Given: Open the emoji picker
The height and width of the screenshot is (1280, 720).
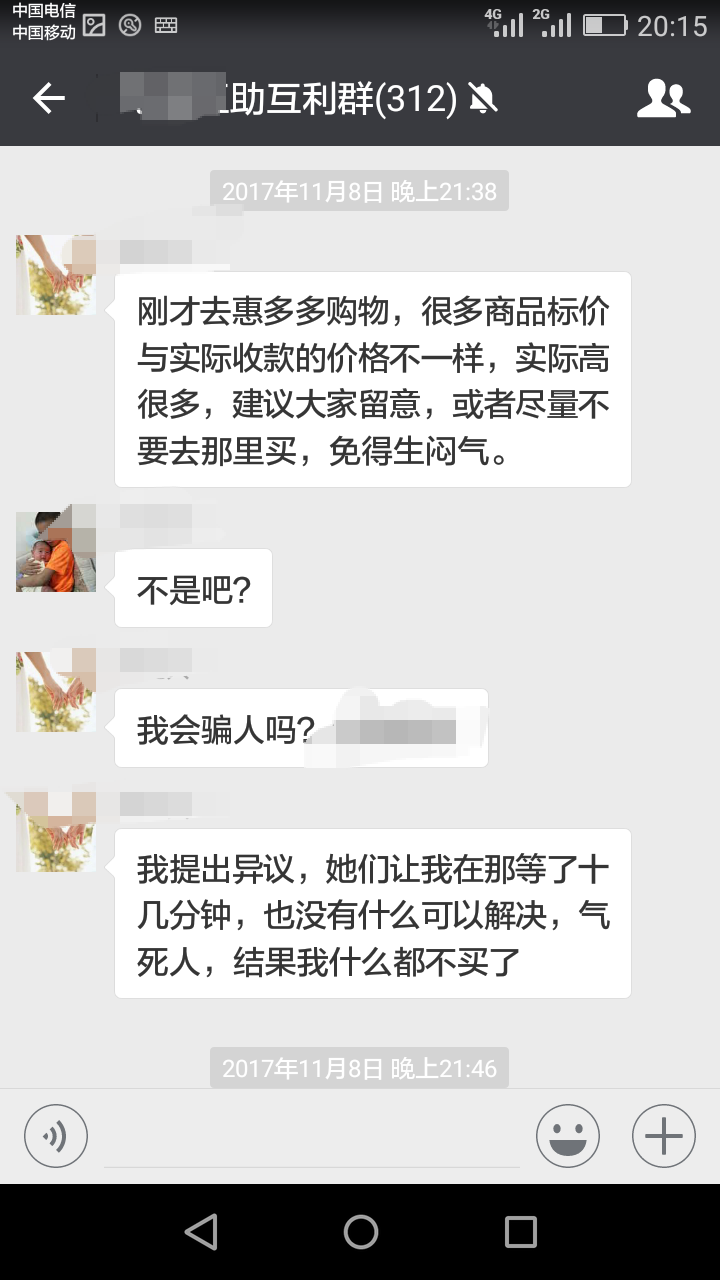Looking at the screenshot, I should pos(567,1136).
